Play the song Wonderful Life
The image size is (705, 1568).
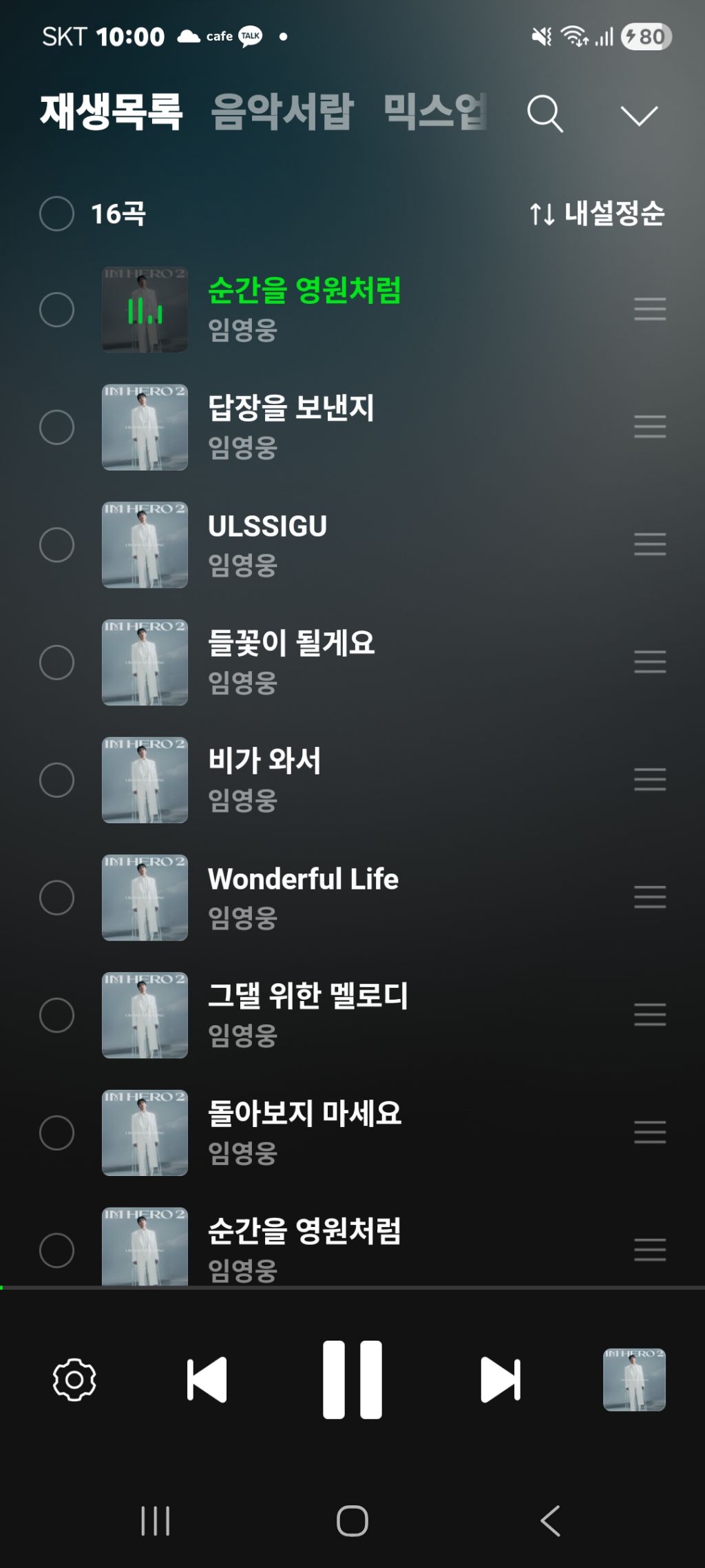tap(303, 879)
